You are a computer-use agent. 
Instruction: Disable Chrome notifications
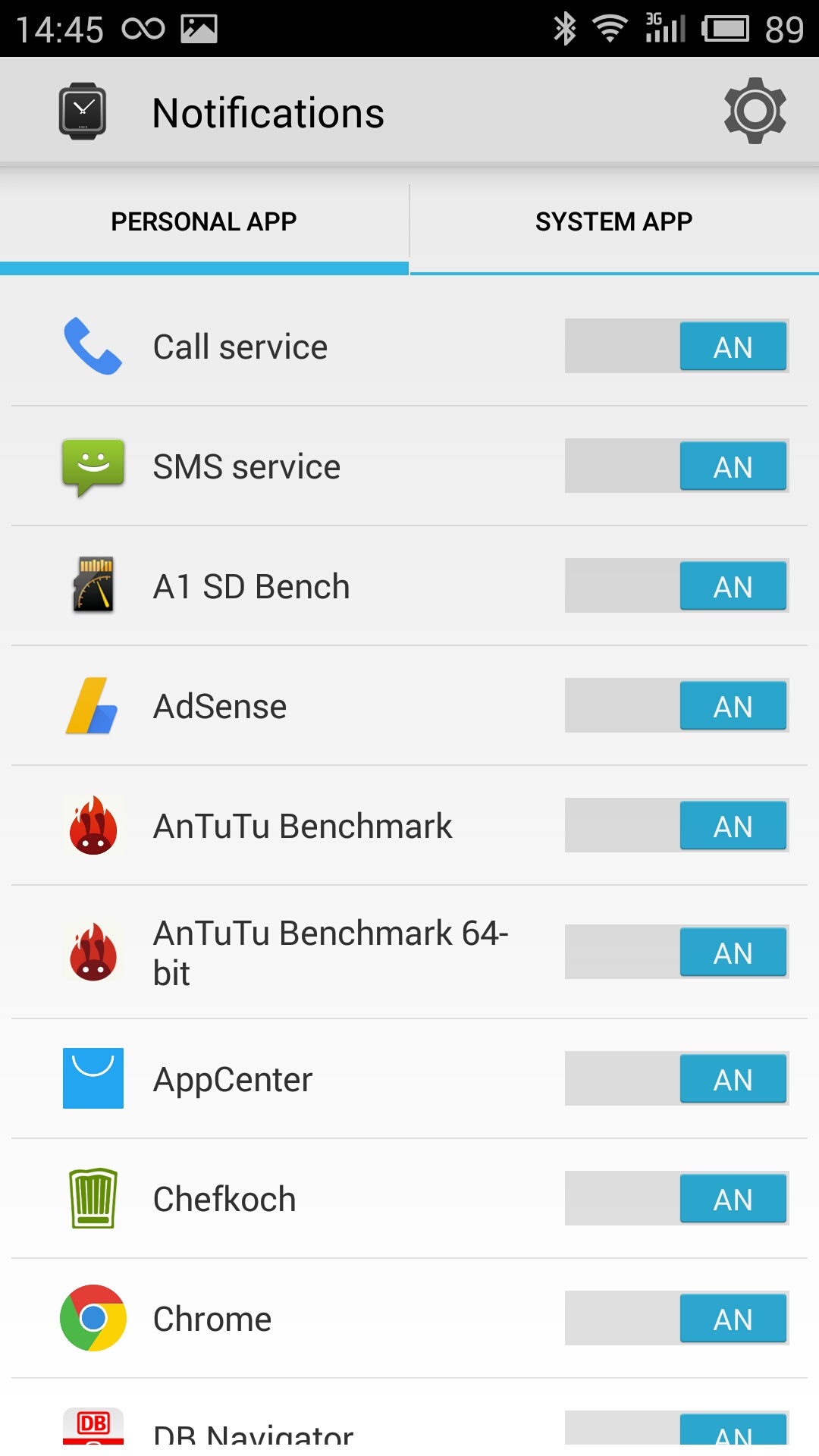tap(676, 1318)
